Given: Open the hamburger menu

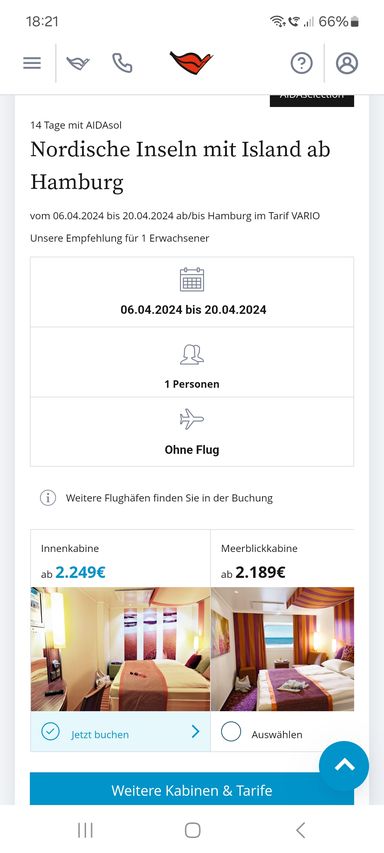Looking at the screenshot, I should (32, 63).
